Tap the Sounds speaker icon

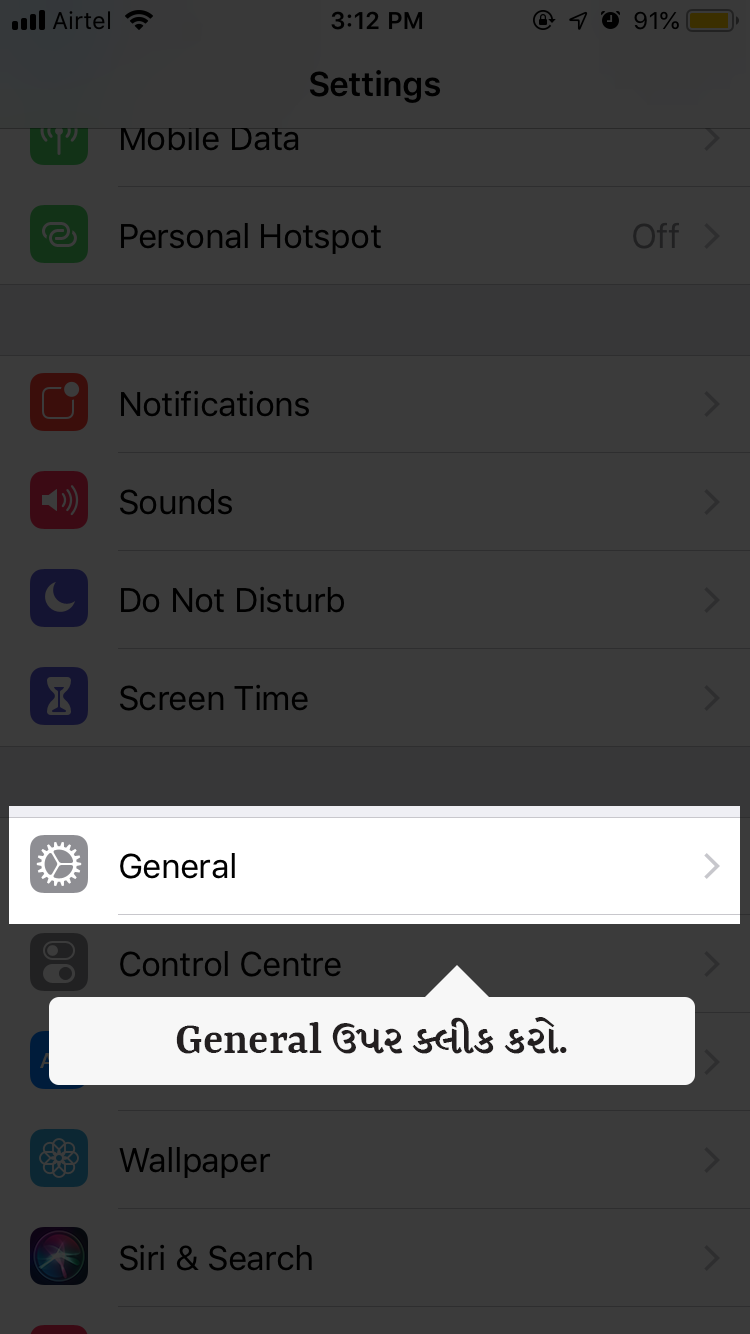(58, 500)
